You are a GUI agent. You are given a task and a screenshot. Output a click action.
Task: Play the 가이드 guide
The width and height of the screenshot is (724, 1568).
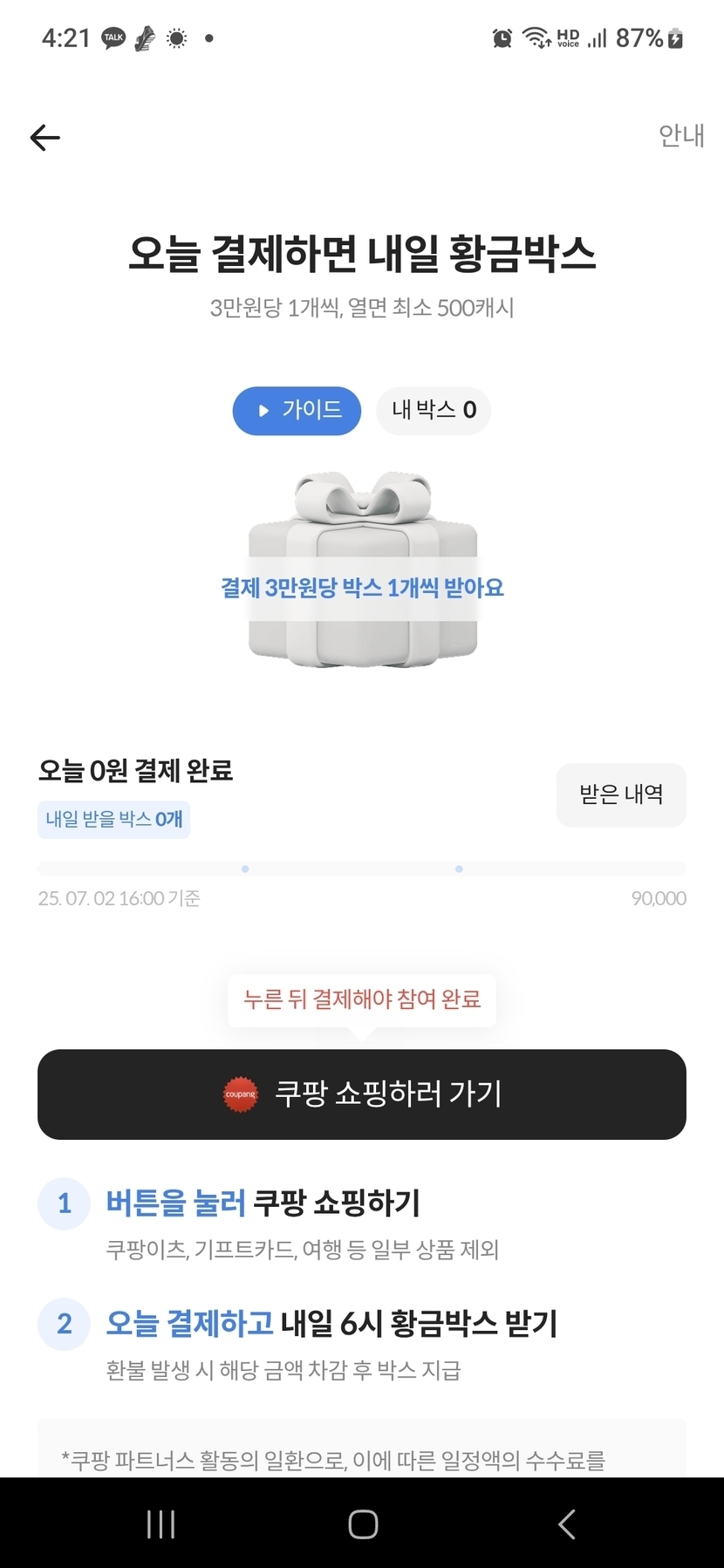(297, 410)
